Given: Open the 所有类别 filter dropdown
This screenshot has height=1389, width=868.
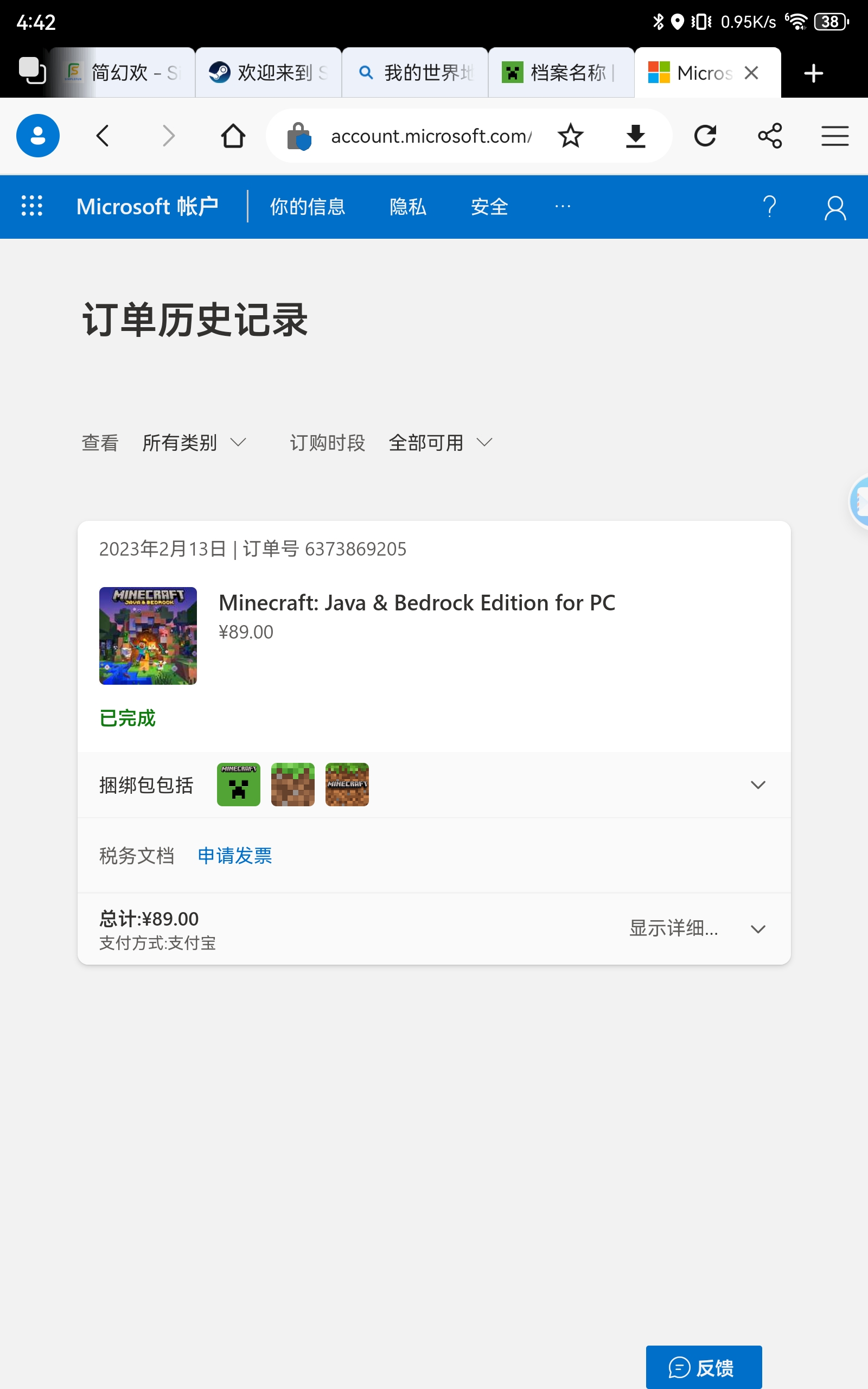Looking at the screenshot, I should coord(194,443).
